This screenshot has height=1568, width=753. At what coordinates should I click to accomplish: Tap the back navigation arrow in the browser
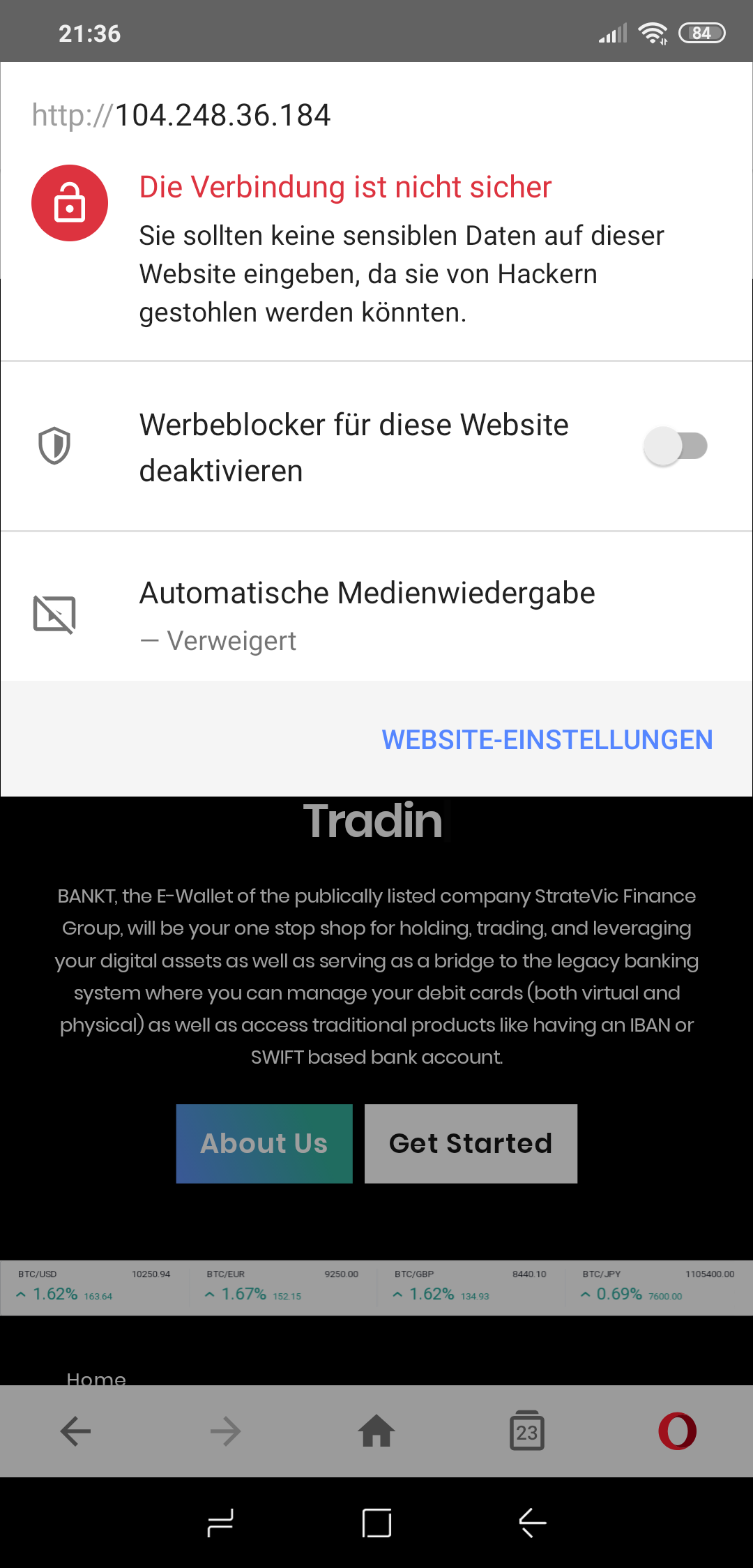[74, 1431]
